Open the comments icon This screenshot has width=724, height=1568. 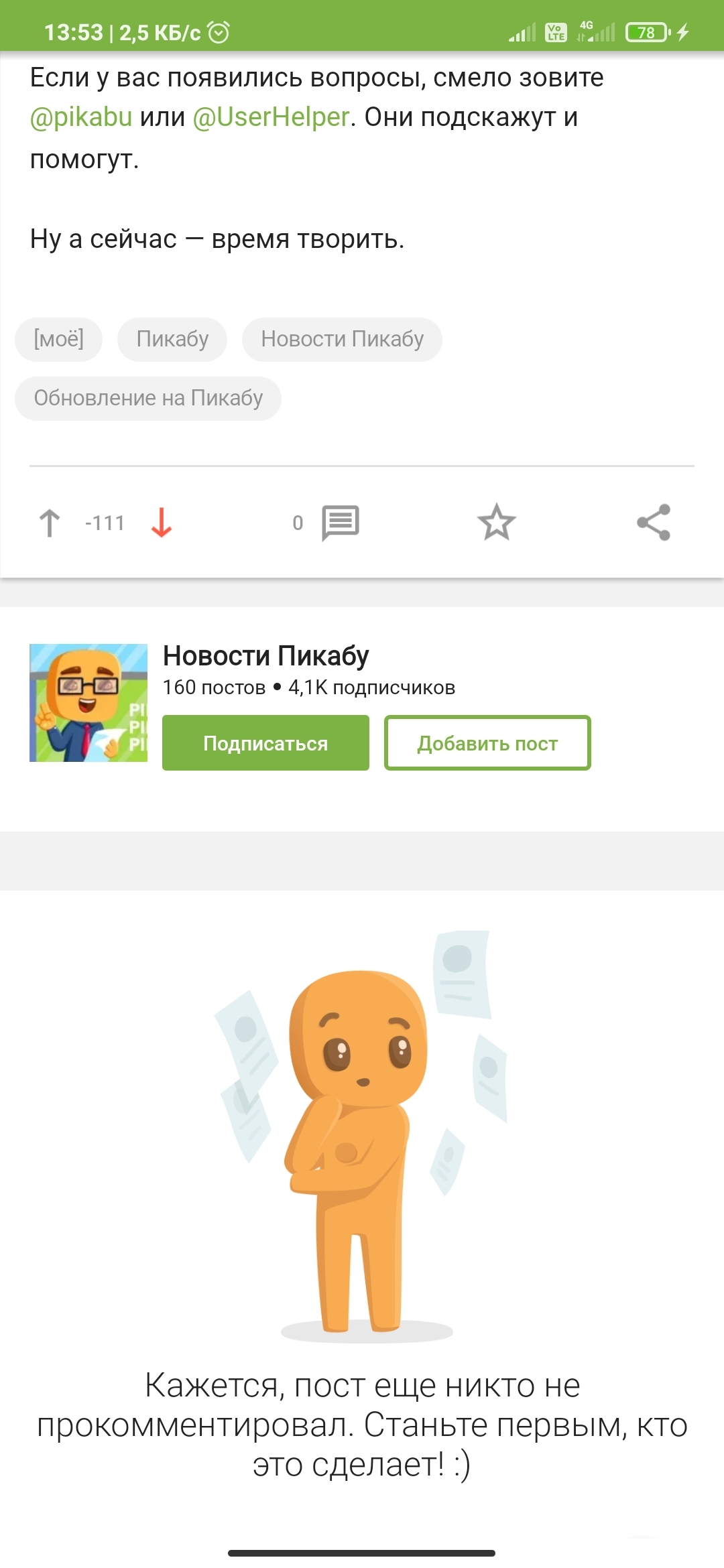click(341, 523)
